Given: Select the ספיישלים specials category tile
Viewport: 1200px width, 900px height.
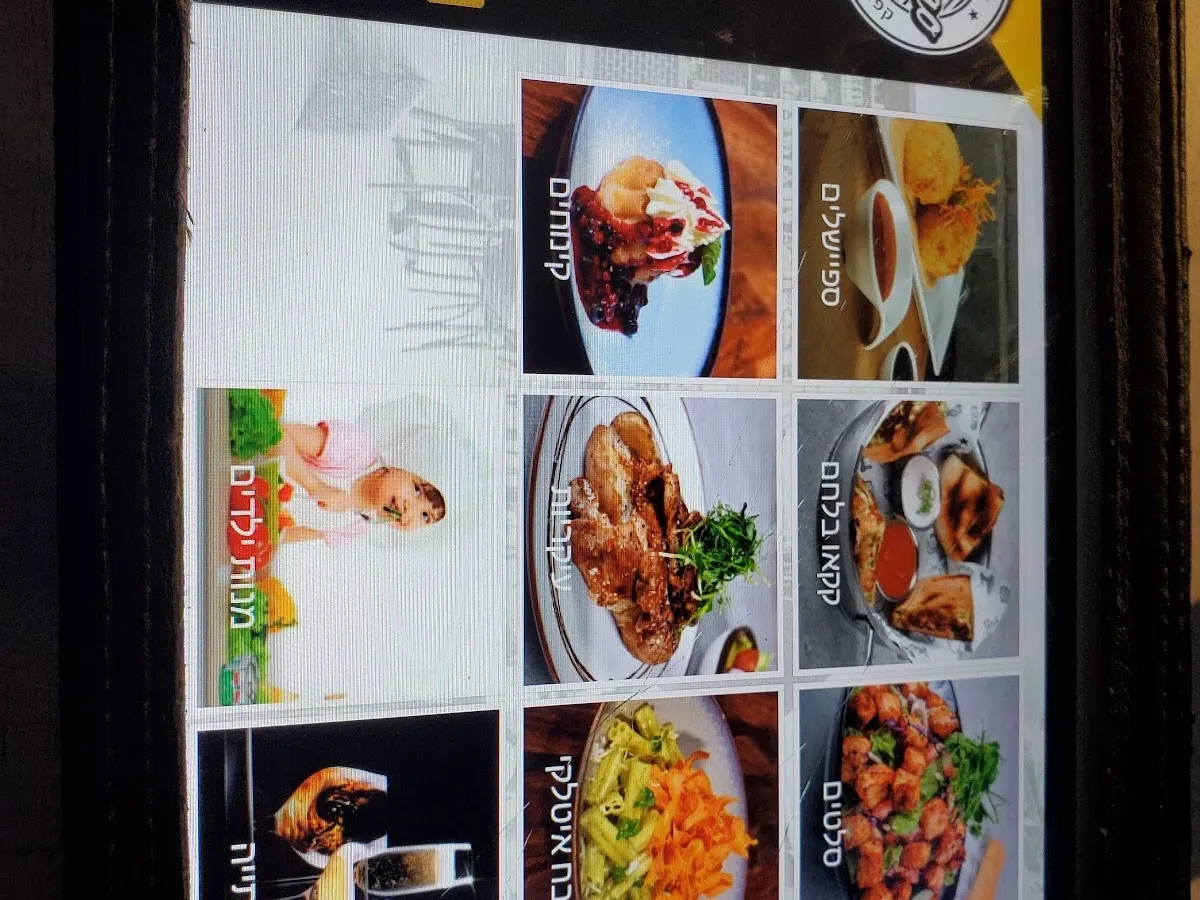Looking at the screenshot, I should [x=907, y=245].
